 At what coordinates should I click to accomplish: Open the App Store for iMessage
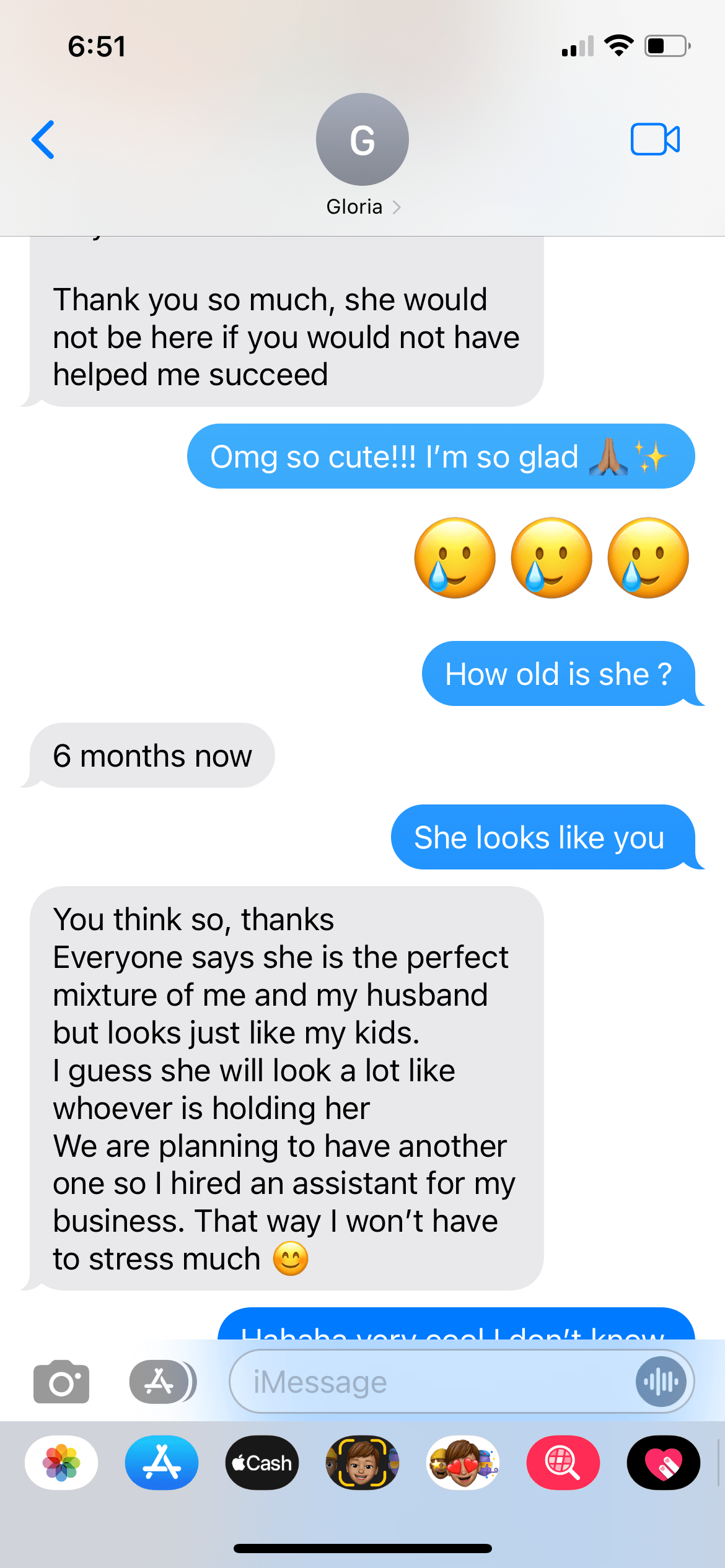pos(162,1463)
